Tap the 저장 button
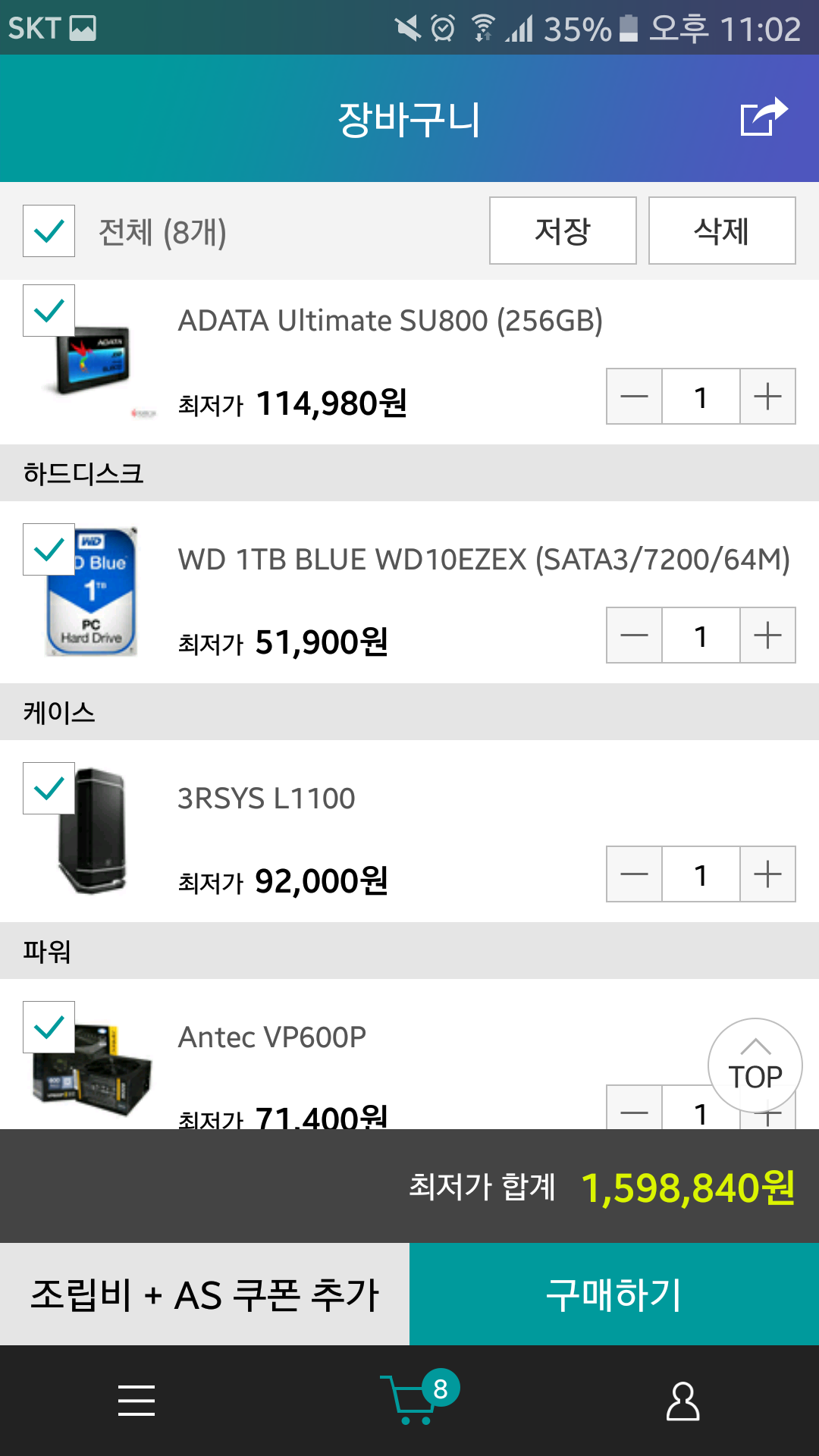 (x=563, y=231)
